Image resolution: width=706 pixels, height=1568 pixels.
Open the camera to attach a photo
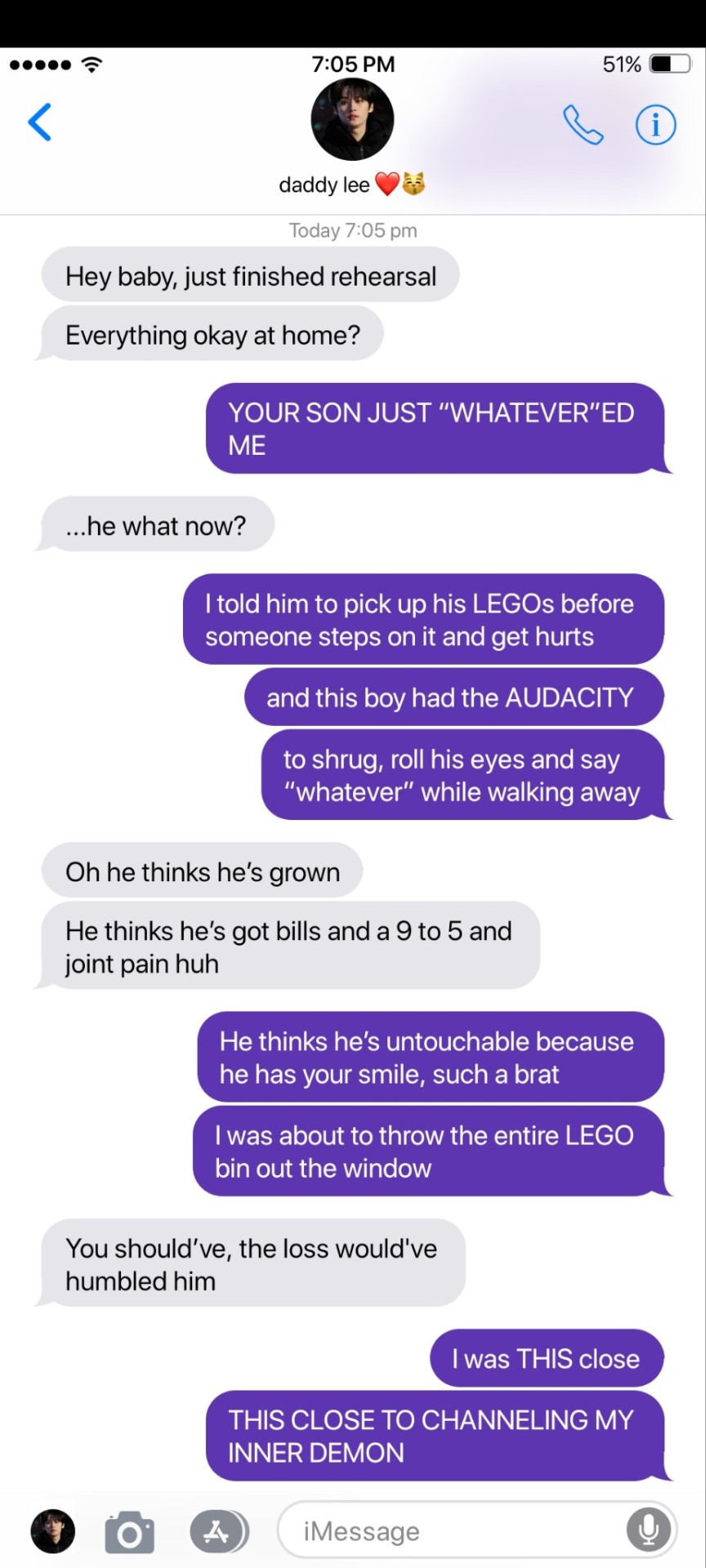130,1531
